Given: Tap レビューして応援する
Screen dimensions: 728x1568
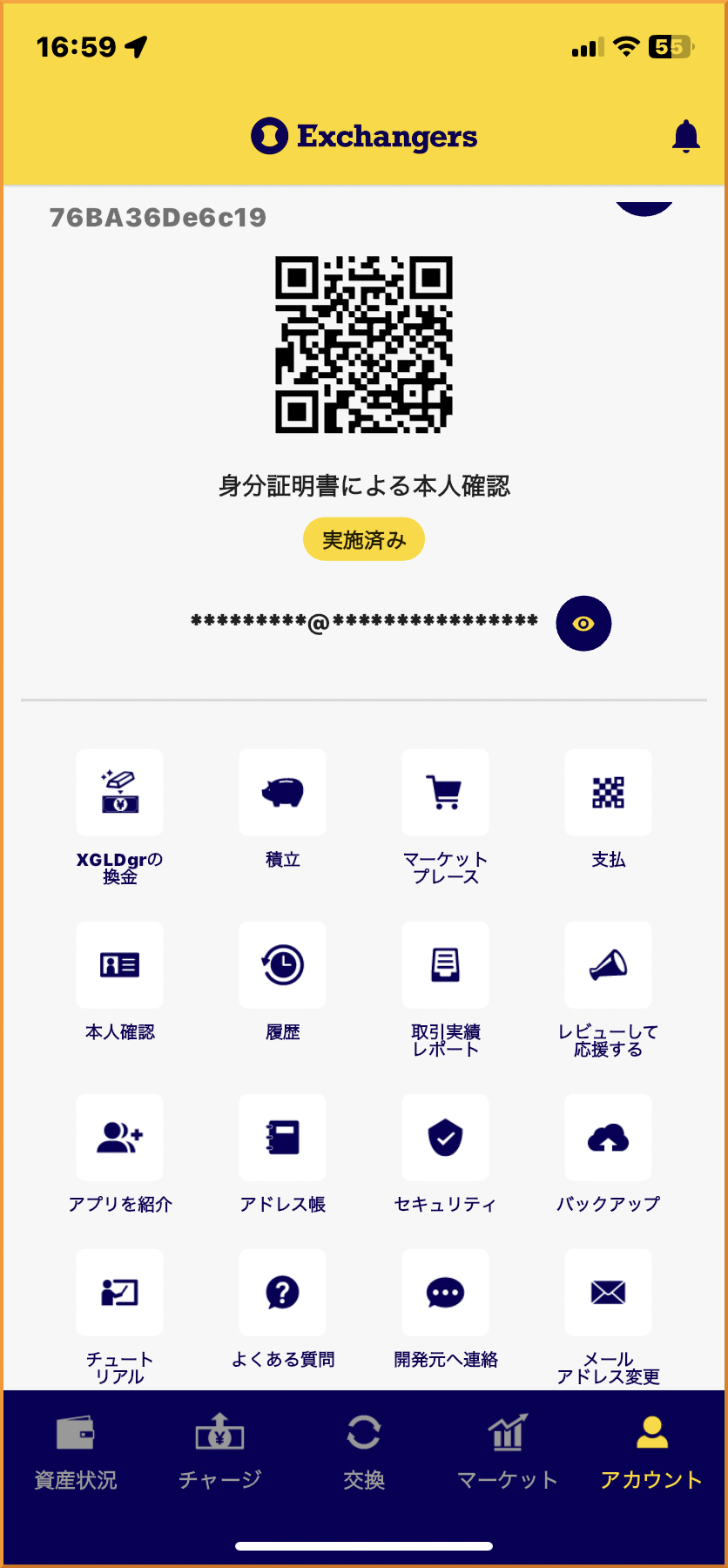Looking at the screenshot, I should pyautogui.click(x=608, y=965).
